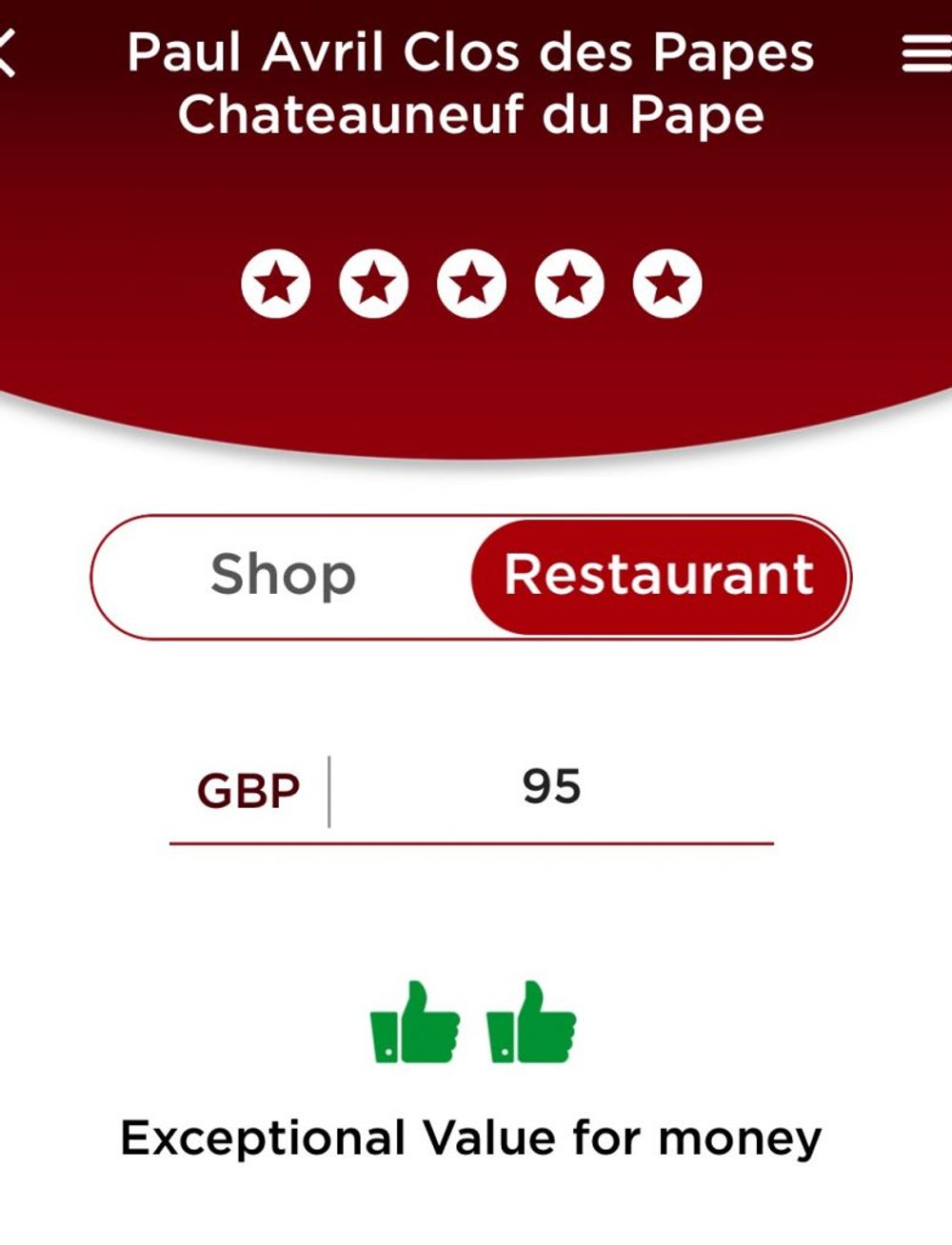This screenshot has height=1245, width=952.
Task: Go back using the top-left arrow
Action: click(8, 53)
